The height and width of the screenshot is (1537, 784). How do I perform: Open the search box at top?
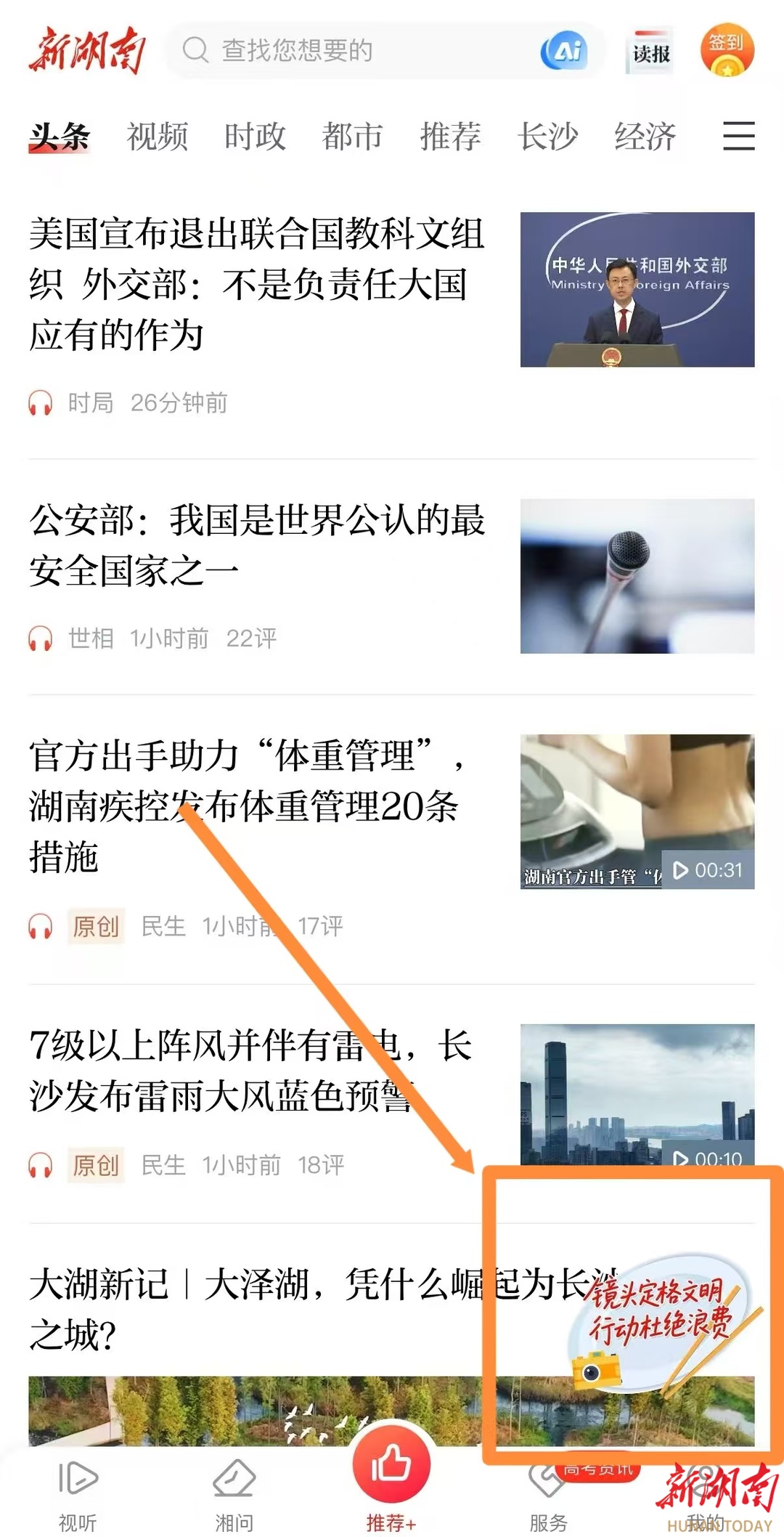point(348,51)
